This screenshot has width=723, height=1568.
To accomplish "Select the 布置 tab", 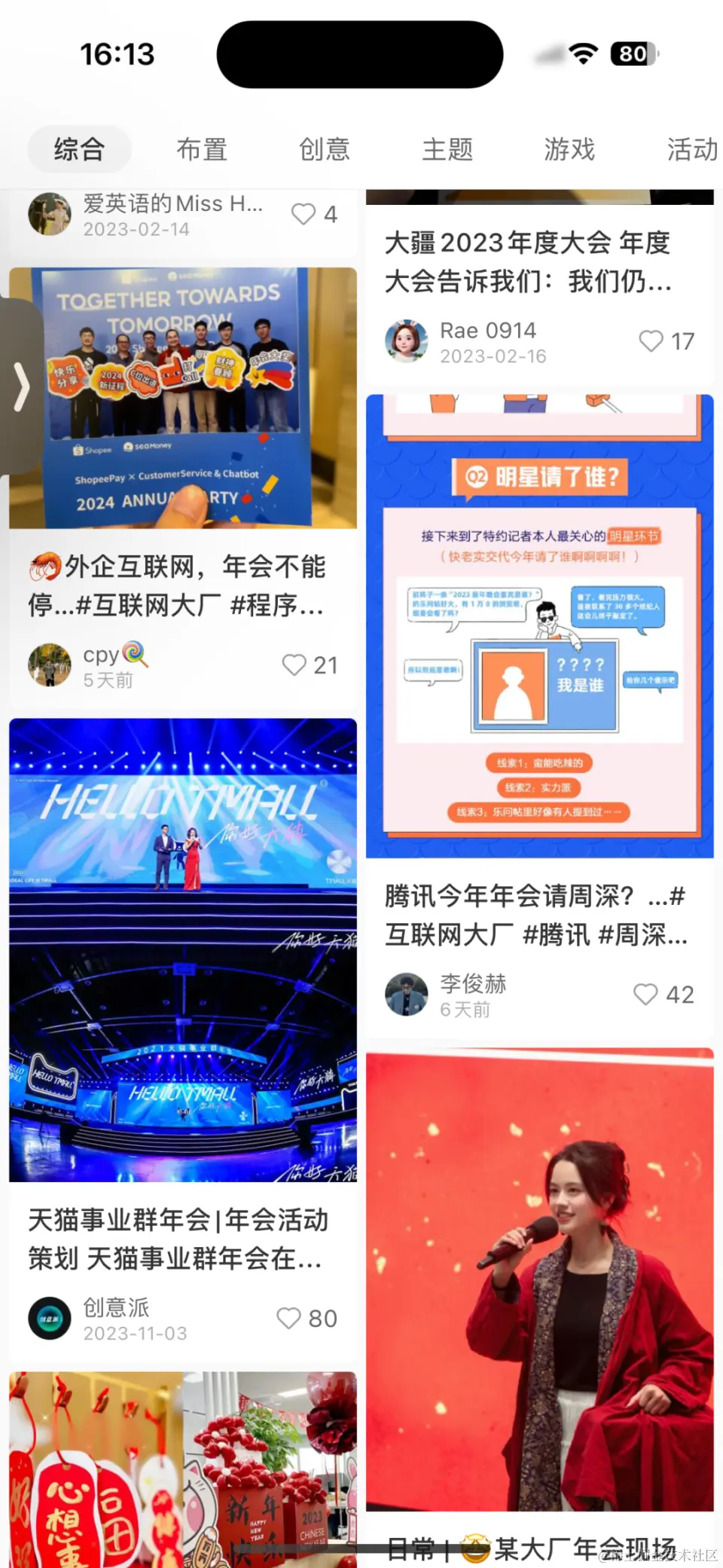I will tap(202, 149).
